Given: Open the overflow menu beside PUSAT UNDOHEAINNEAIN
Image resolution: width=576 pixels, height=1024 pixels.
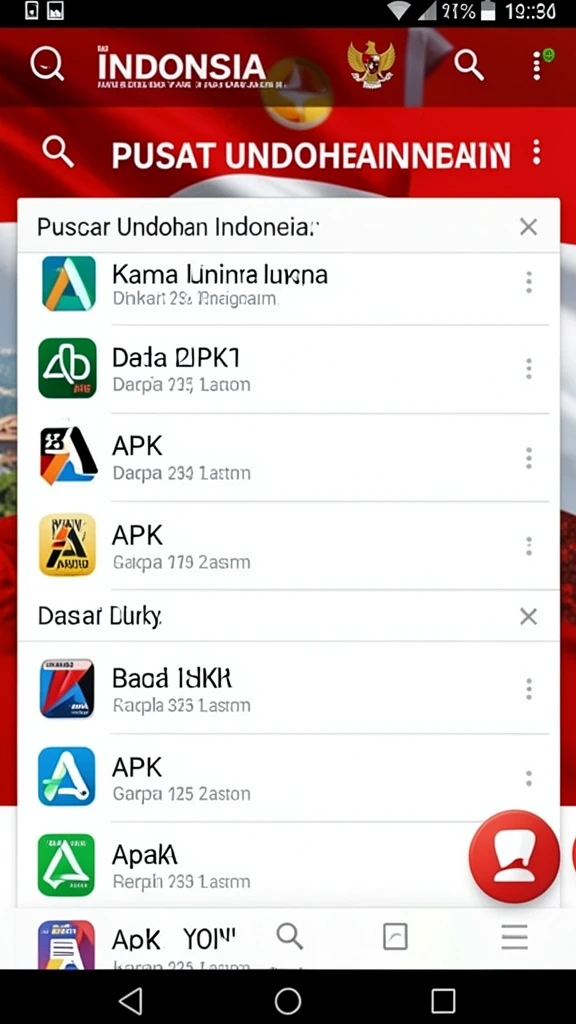Looking at the screenshot, I should tap(536, 152).
